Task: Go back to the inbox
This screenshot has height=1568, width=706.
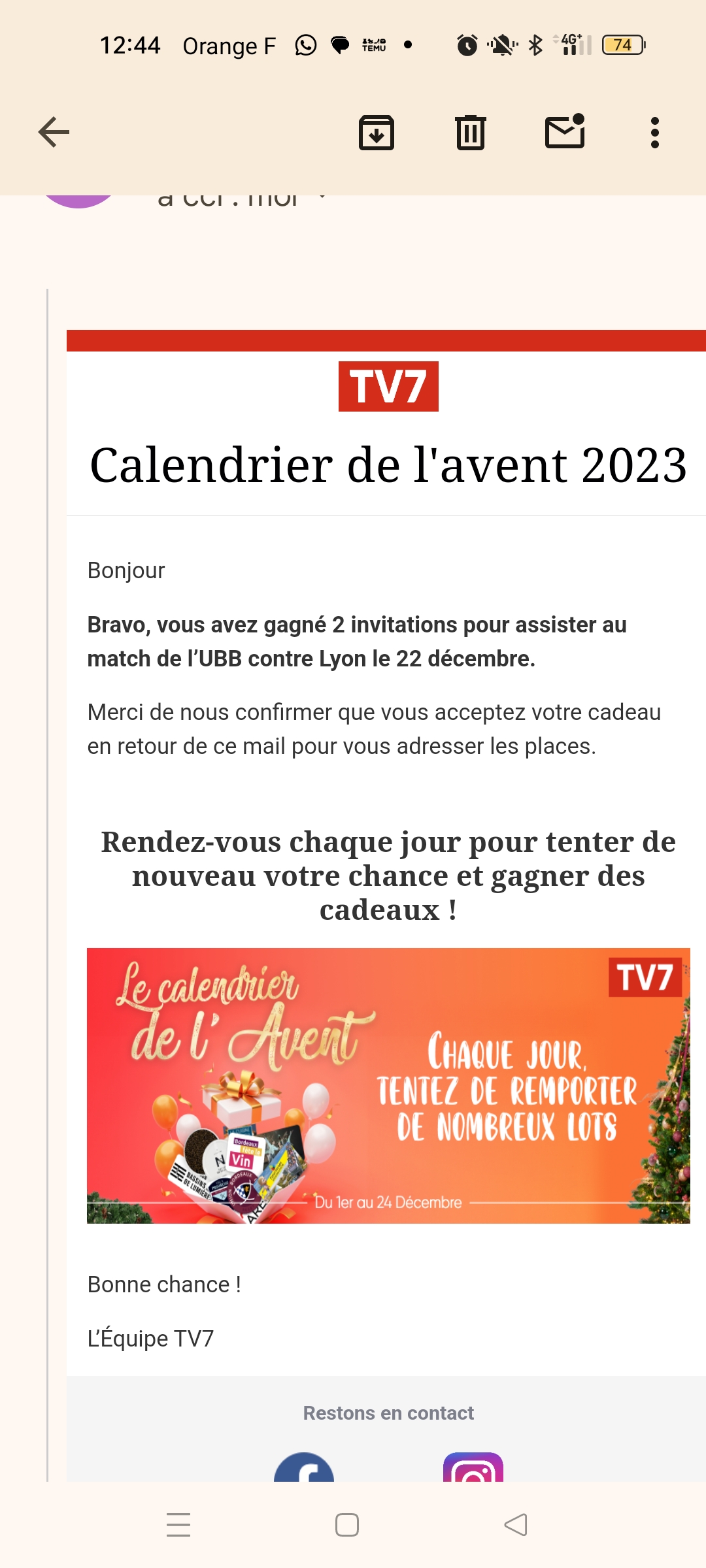Action: point(54,133)
